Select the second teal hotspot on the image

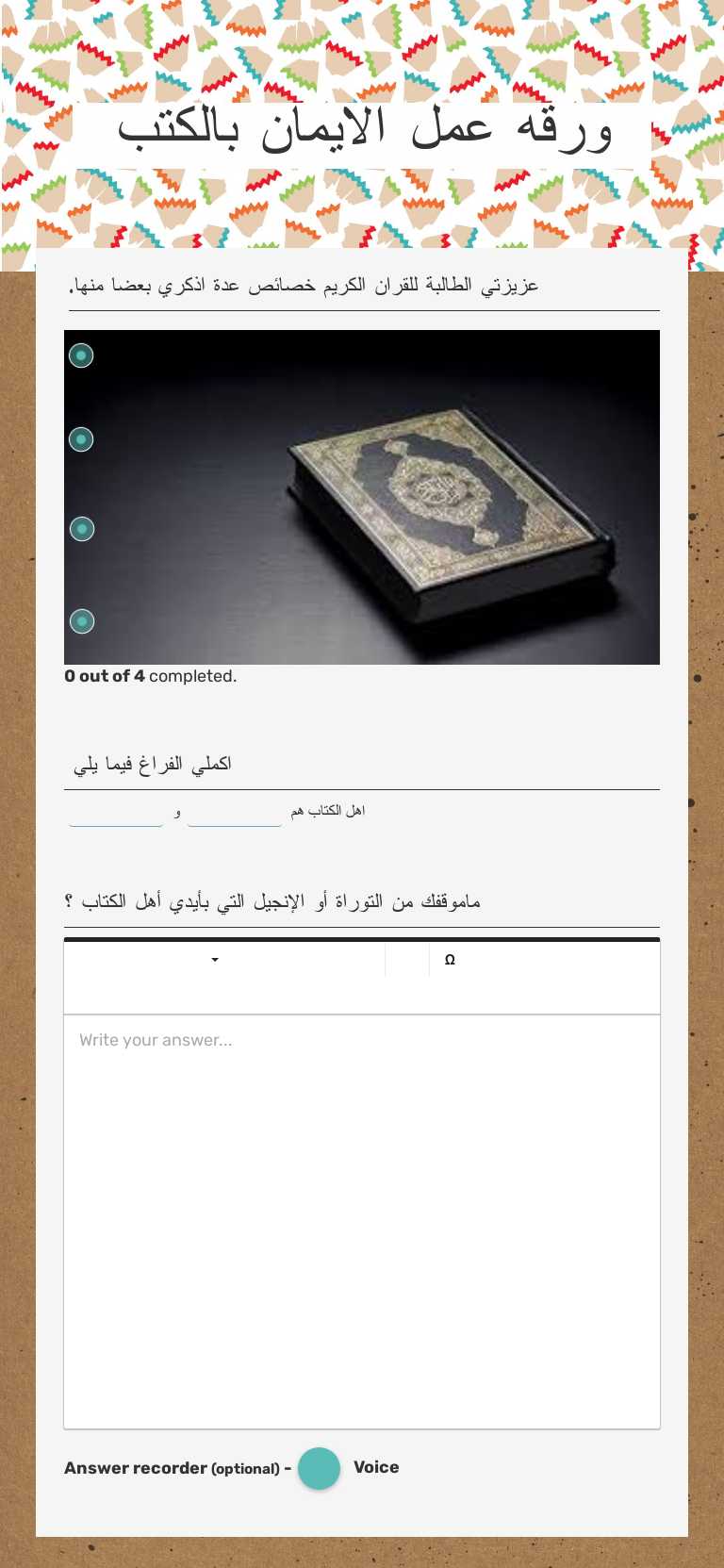click(x=81, y=438)
